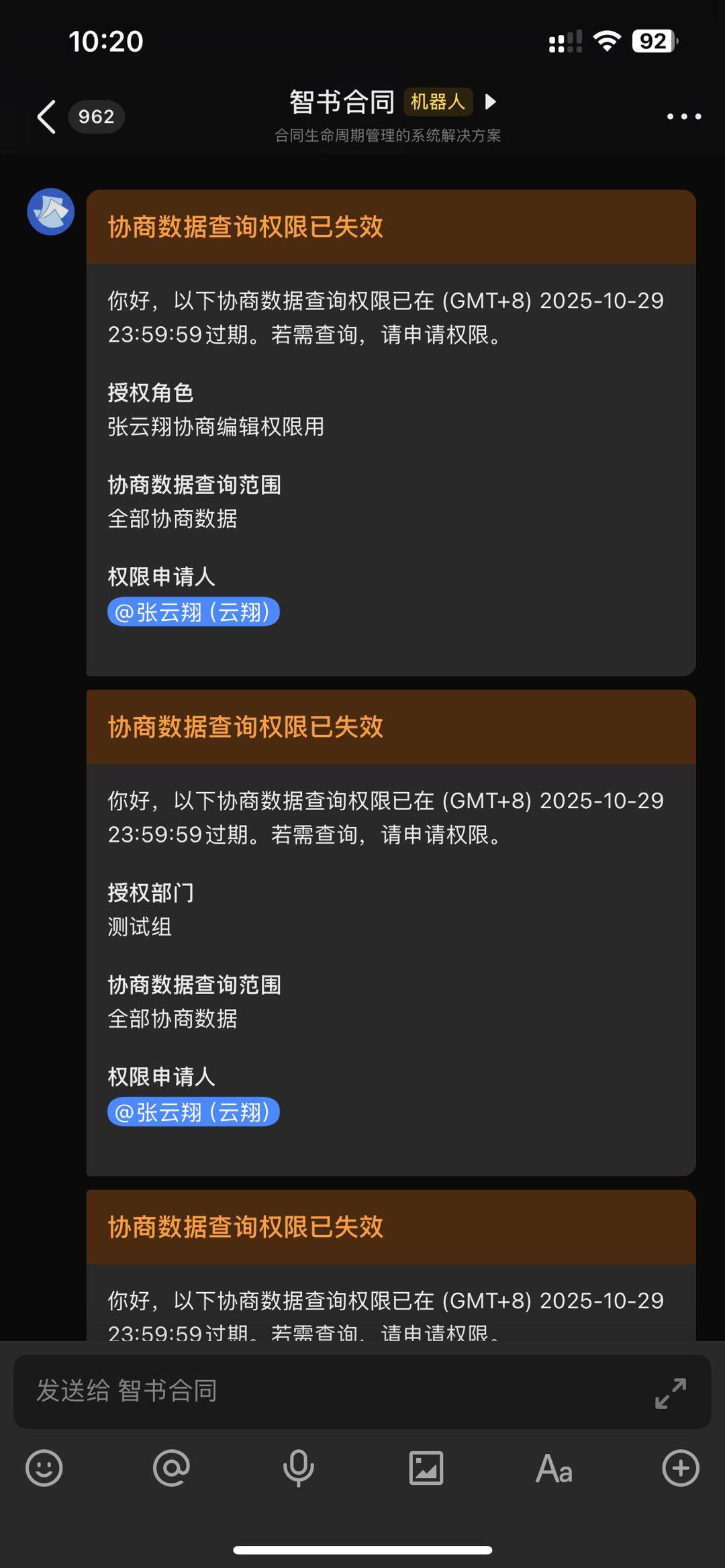The height and width of the screenshot is (1568, 725).
Task: Tap the 962 unread count badge
Action: click(x=96, y=116)
